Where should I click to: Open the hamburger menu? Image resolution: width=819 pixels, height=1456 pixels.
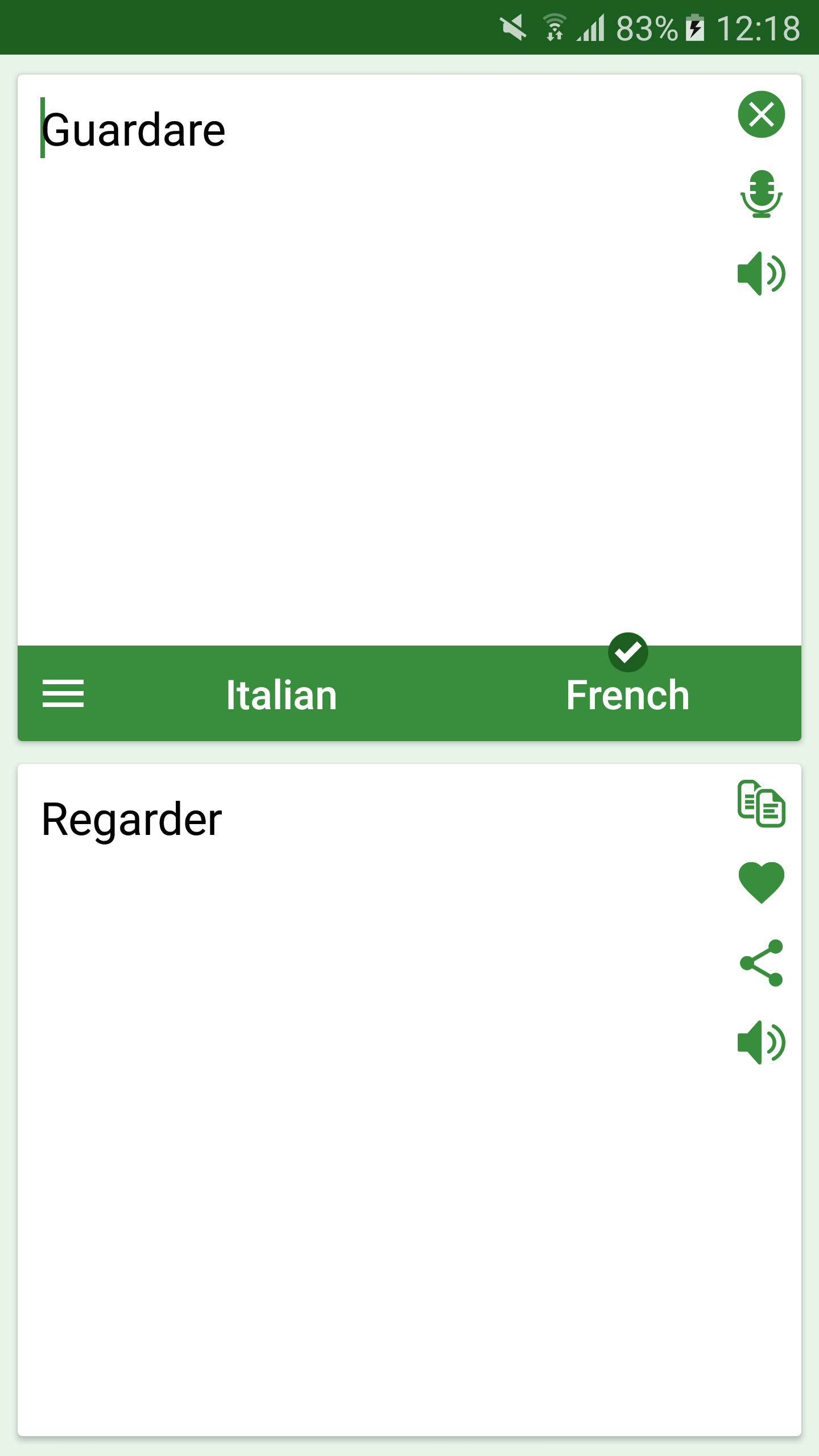pyautogui.click(x=63, y=693)
